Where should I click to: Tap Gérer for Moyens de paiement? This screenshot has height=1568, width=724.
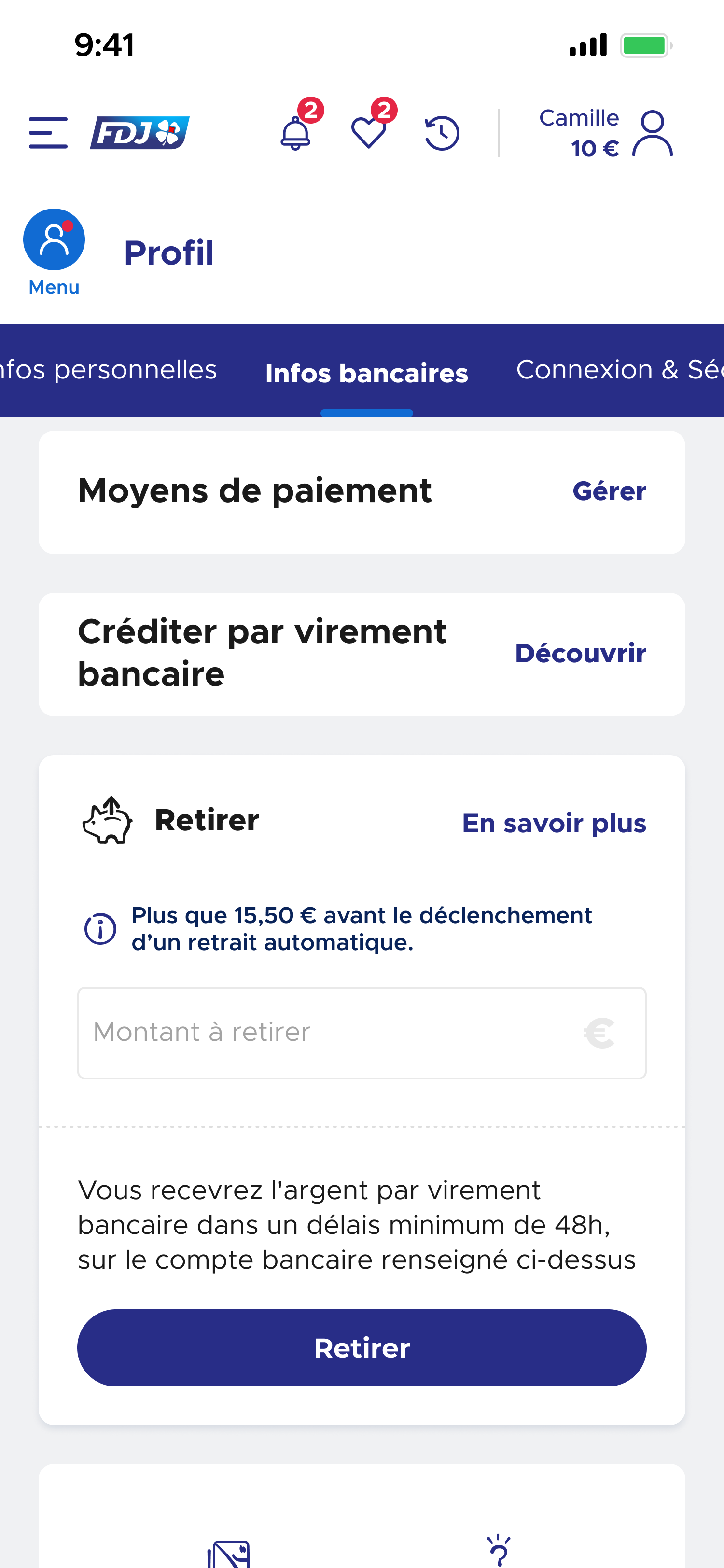609,491
